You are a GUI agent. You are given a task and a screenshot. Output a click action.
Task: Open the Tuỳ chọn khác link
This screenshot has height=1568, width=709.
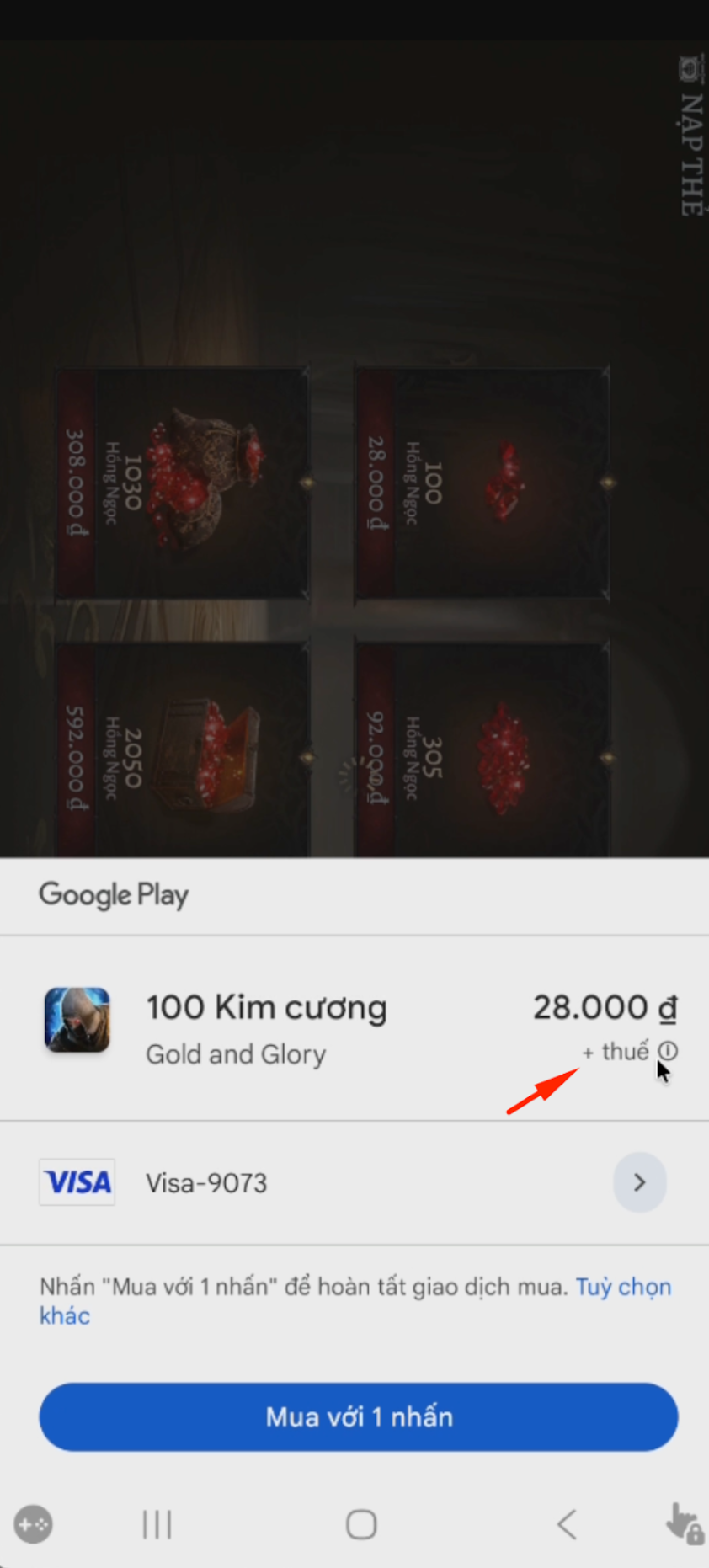tap(622, 1288)
